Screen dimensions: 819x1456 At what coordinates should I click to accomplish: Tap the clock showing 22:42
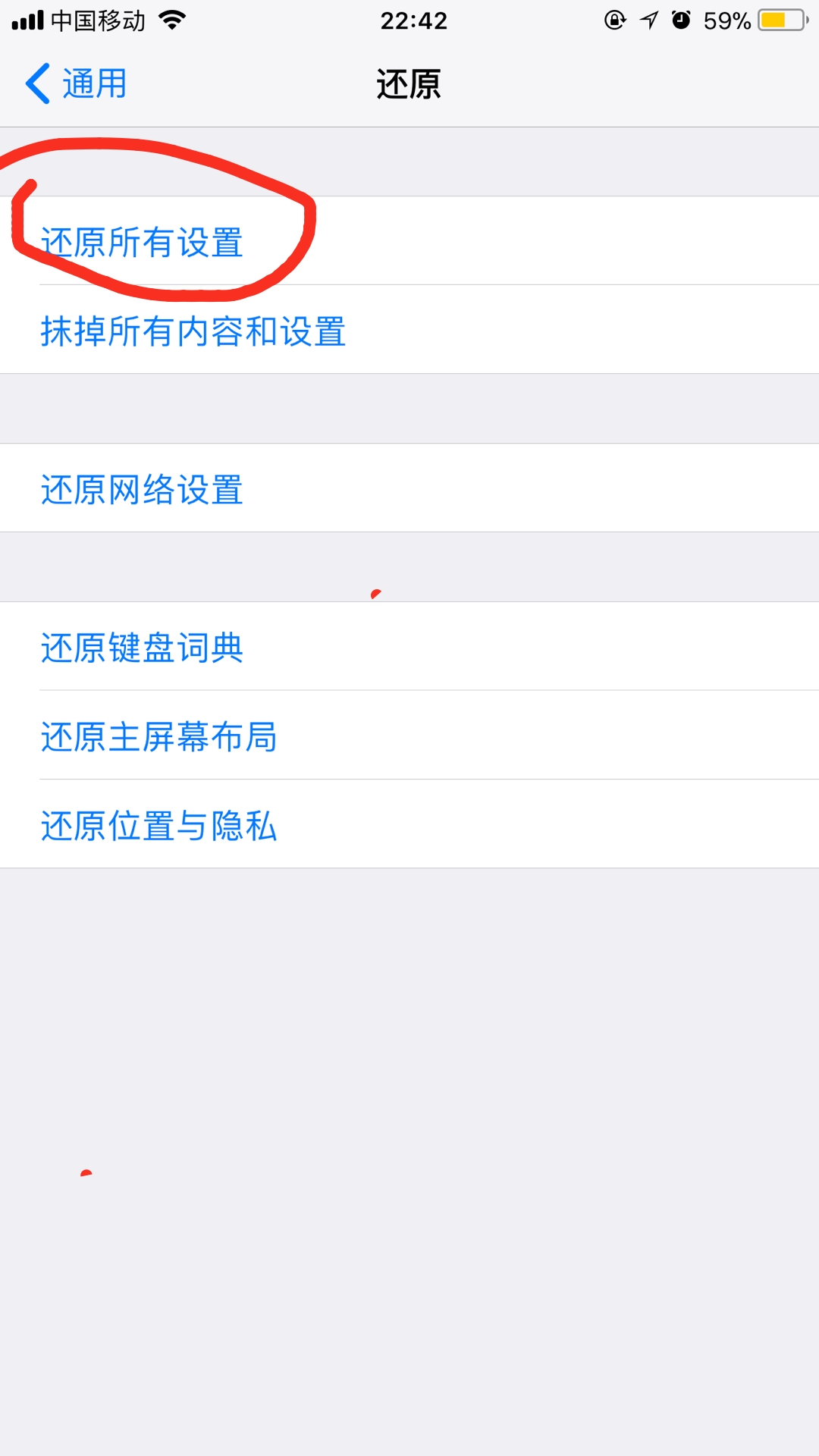click(409, 20)
